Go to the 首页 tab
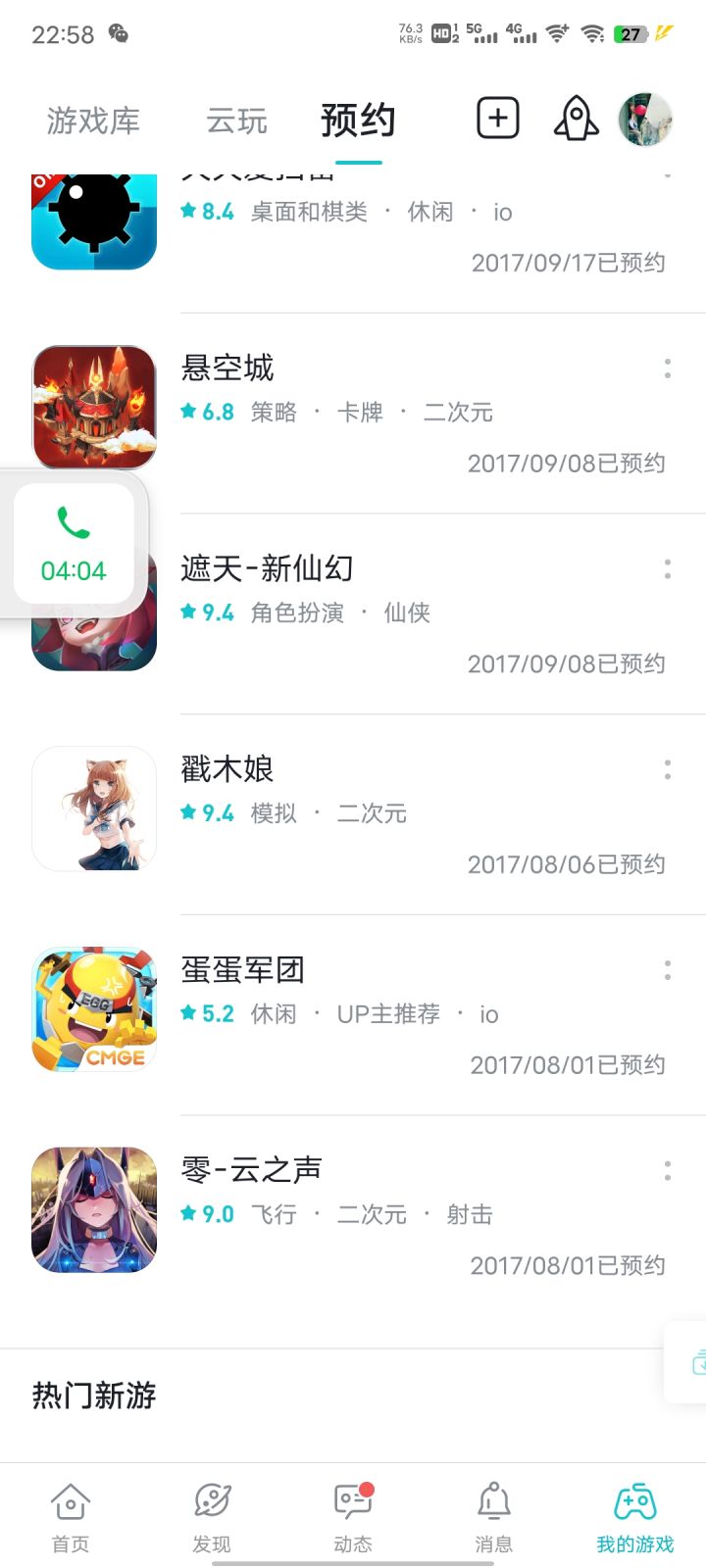Screen dimensions: 706x1568 71,1517
